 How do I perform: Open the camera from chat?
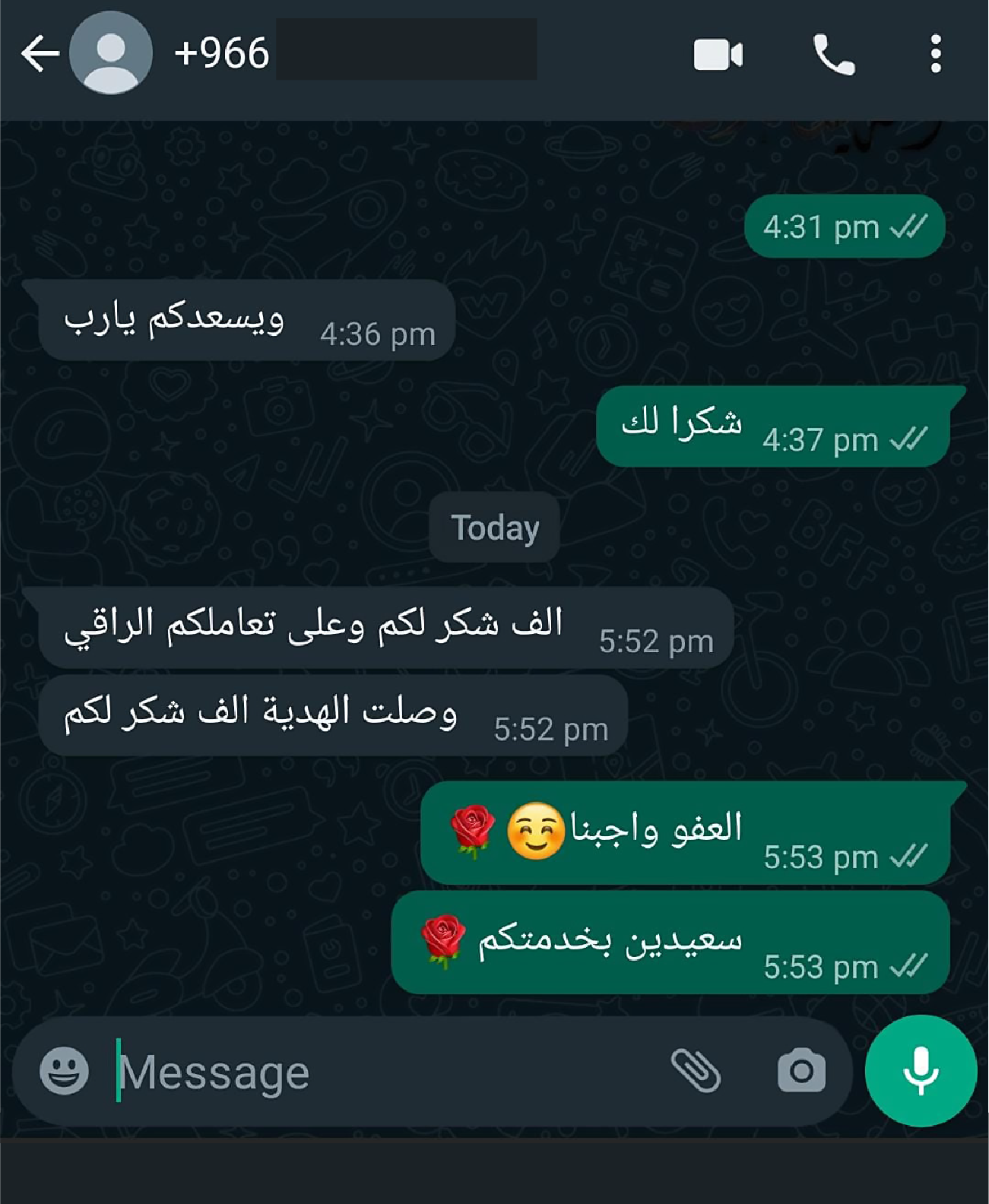800,1071
